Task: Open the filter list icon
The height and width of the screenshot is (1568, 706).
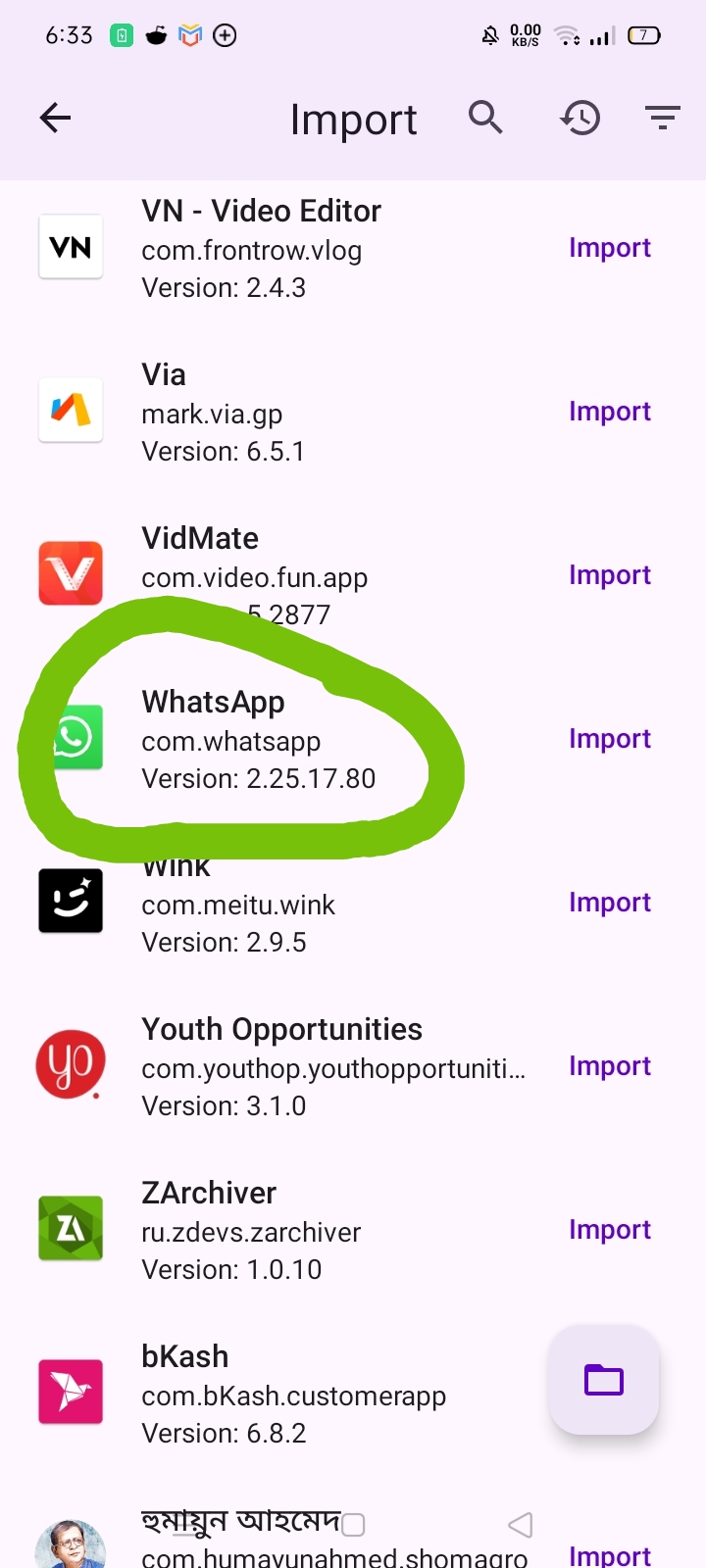Action: tap(663, 119)
